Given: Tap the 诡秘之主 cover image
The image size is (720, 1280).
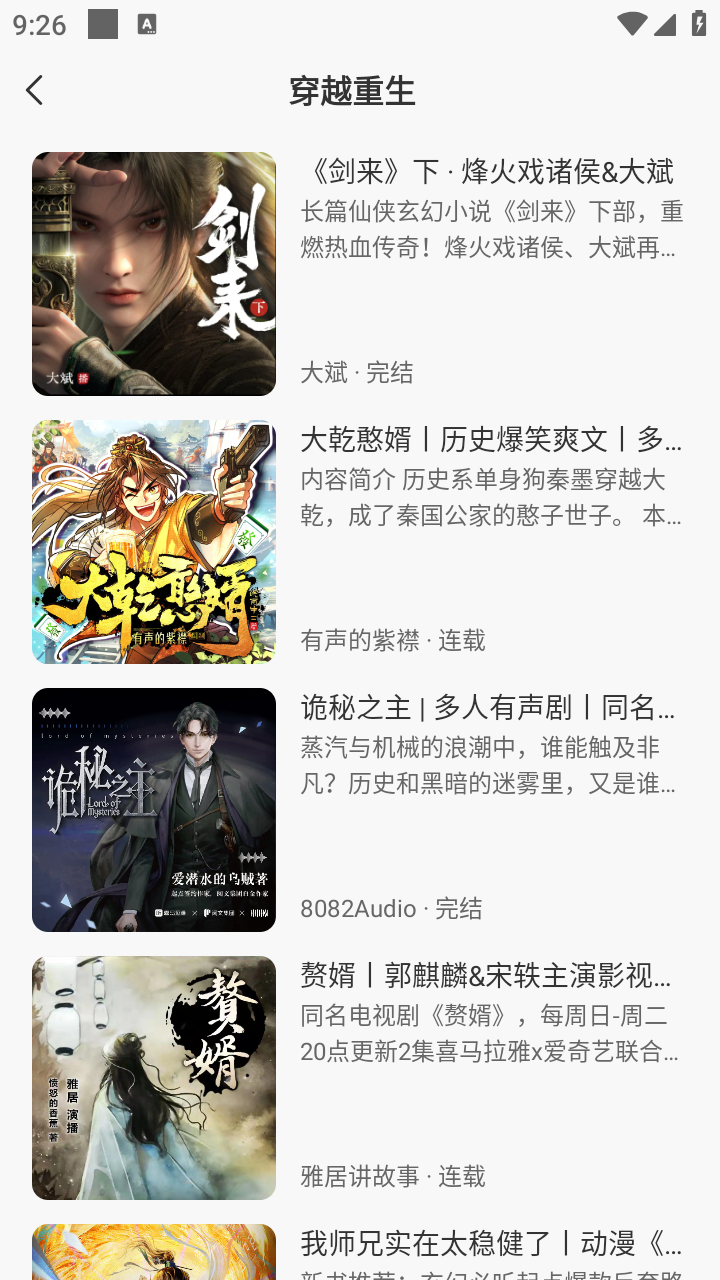Looking at the screenshot, I should (x=154, y=809).
